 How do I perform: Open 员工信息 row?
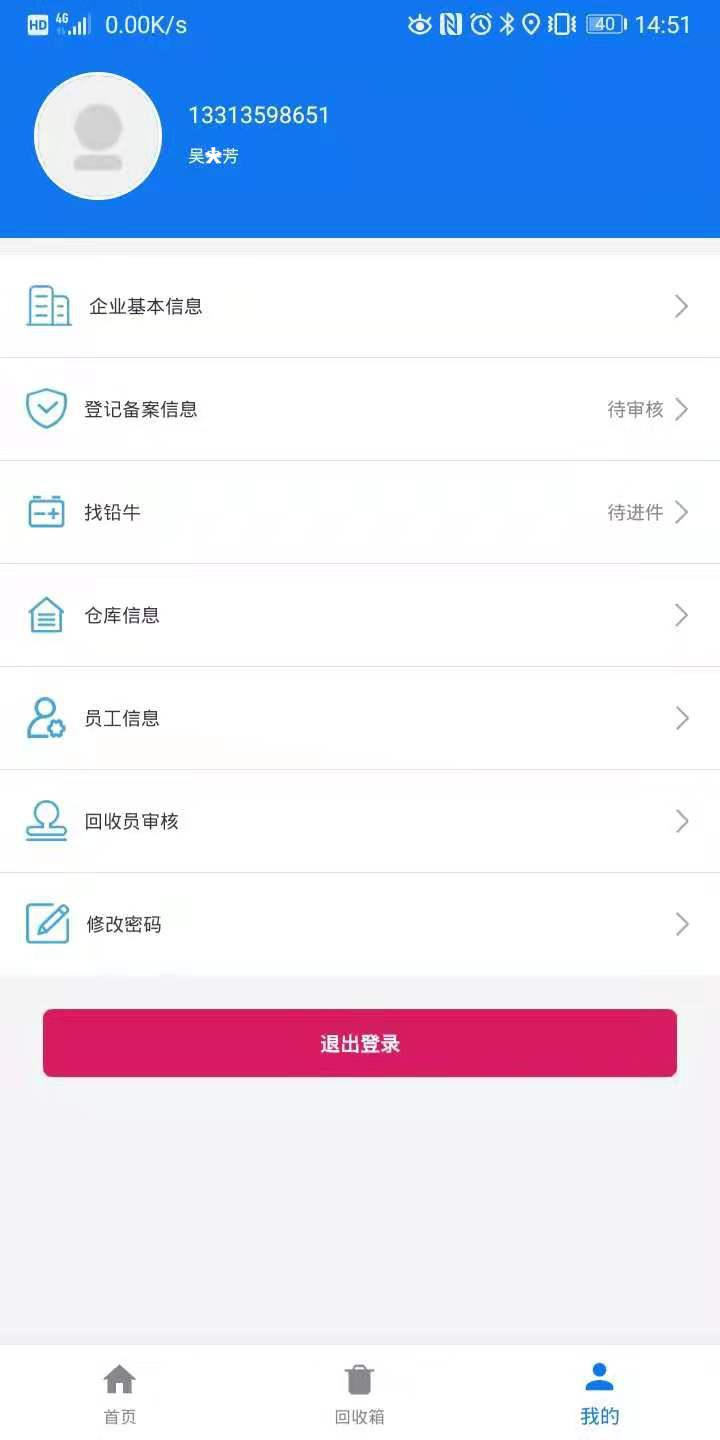point(360,718)
